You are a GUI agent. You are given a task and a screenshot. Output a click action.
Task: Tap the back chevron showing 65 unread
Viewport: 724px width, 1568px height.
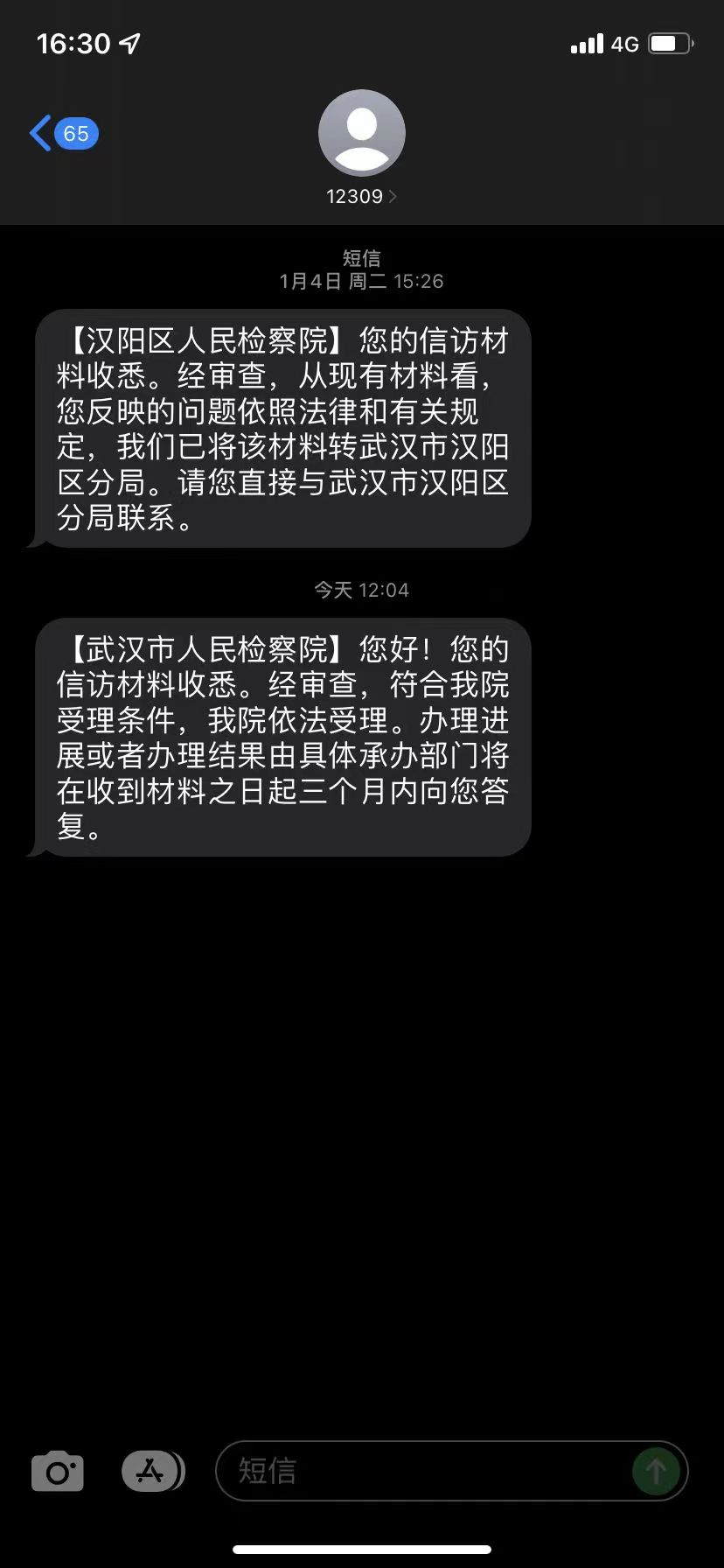click(38, 132)
